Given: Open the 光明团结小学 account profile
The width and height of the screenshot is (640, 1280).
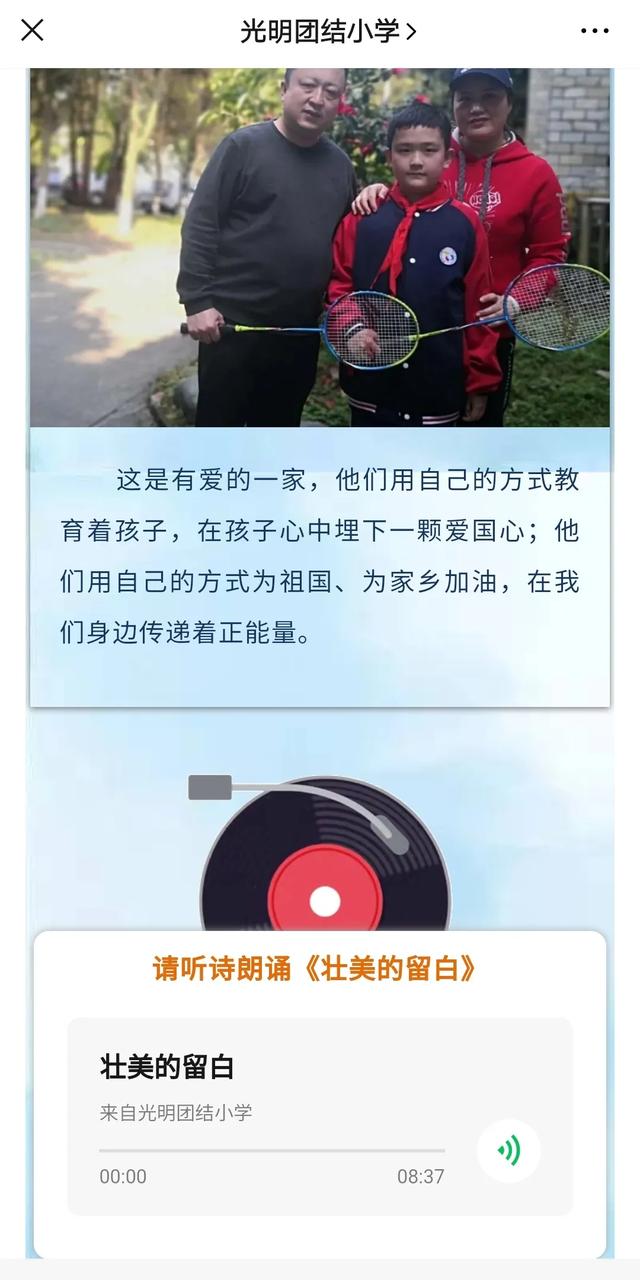Looking at the screenshot, I should (x=327, y=31).
